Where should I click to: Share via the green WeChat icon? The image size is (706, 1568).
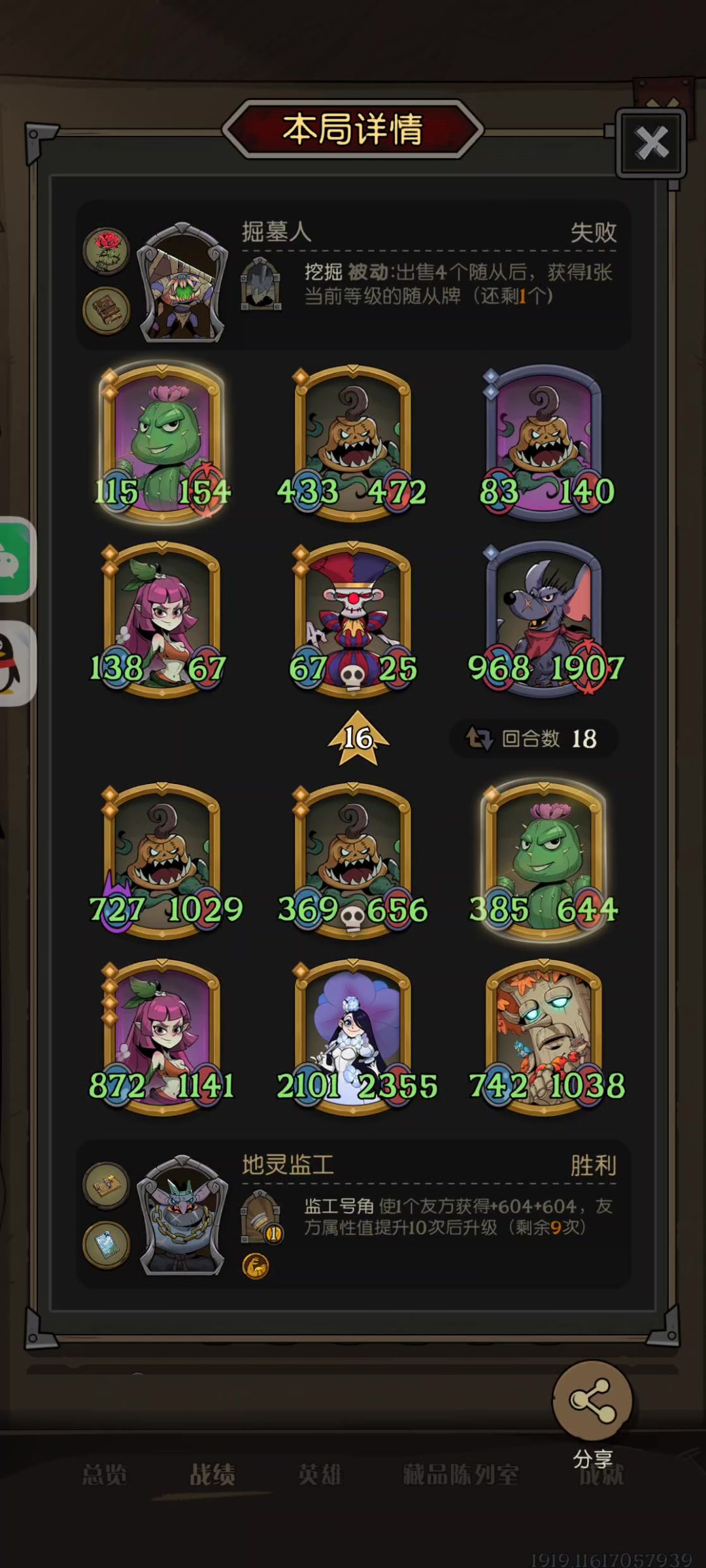14,559
